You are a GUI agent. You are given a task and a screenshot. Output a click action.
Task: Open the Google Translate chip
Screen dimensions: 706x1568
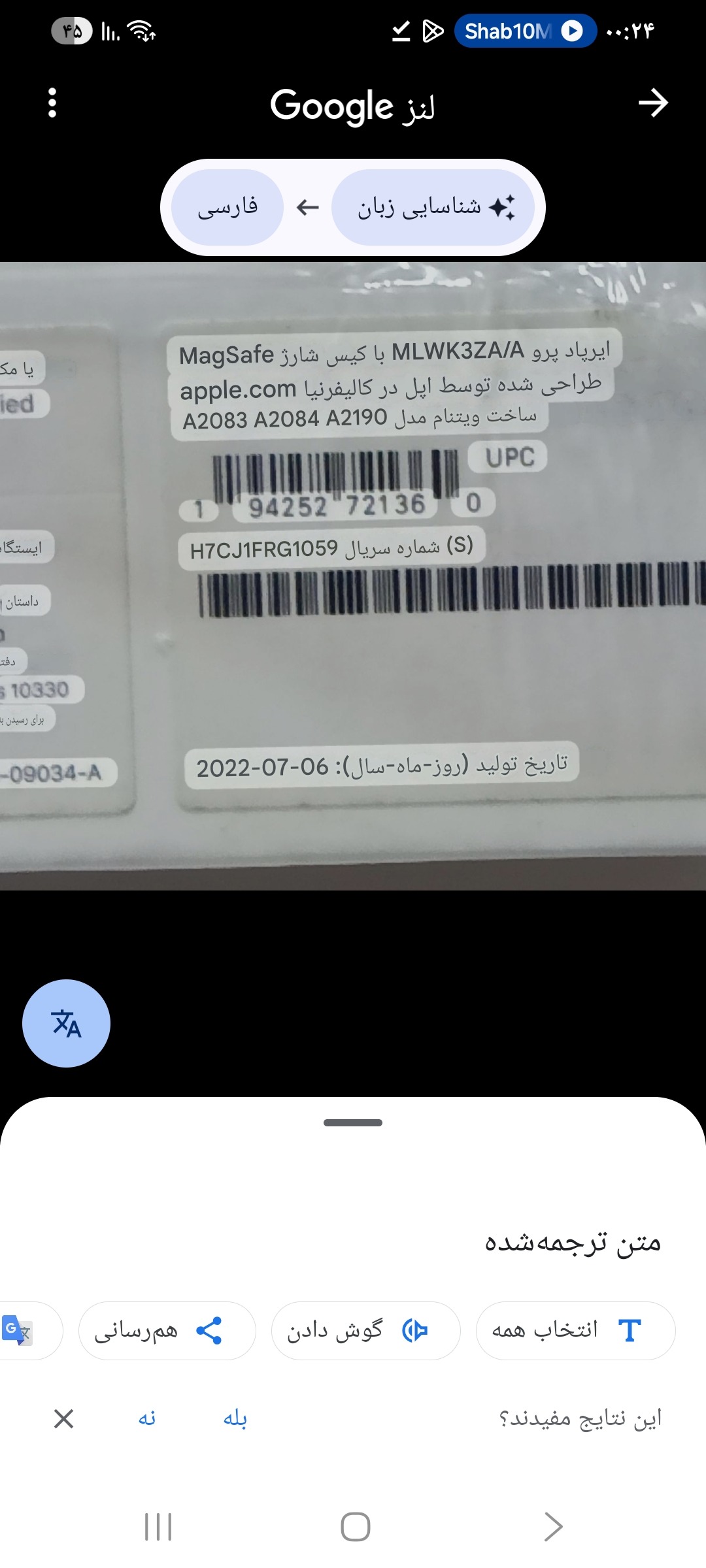pos(26,1330)
